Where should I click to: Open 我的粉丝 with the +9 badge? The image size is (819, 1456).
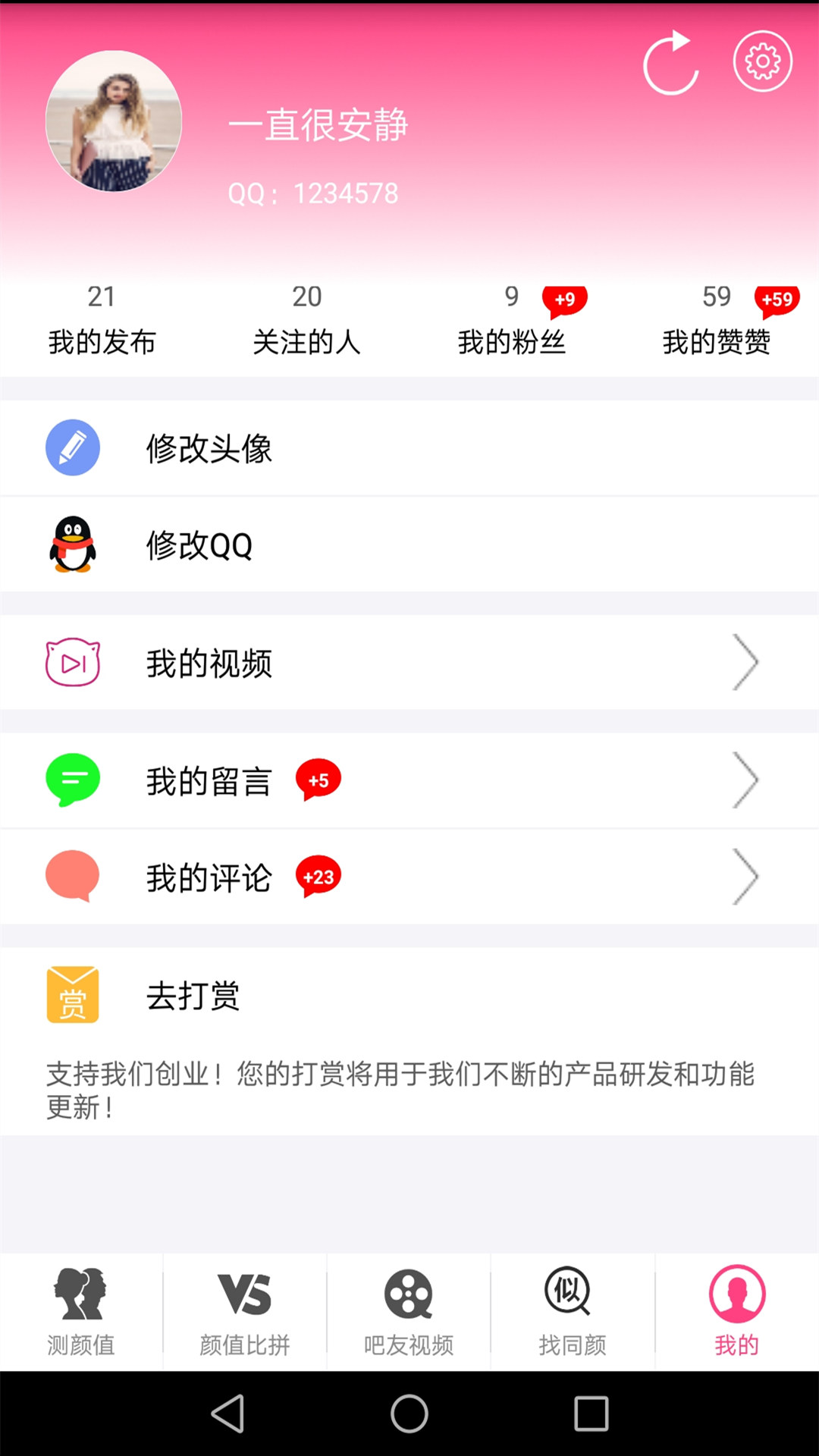coord(513,320)
